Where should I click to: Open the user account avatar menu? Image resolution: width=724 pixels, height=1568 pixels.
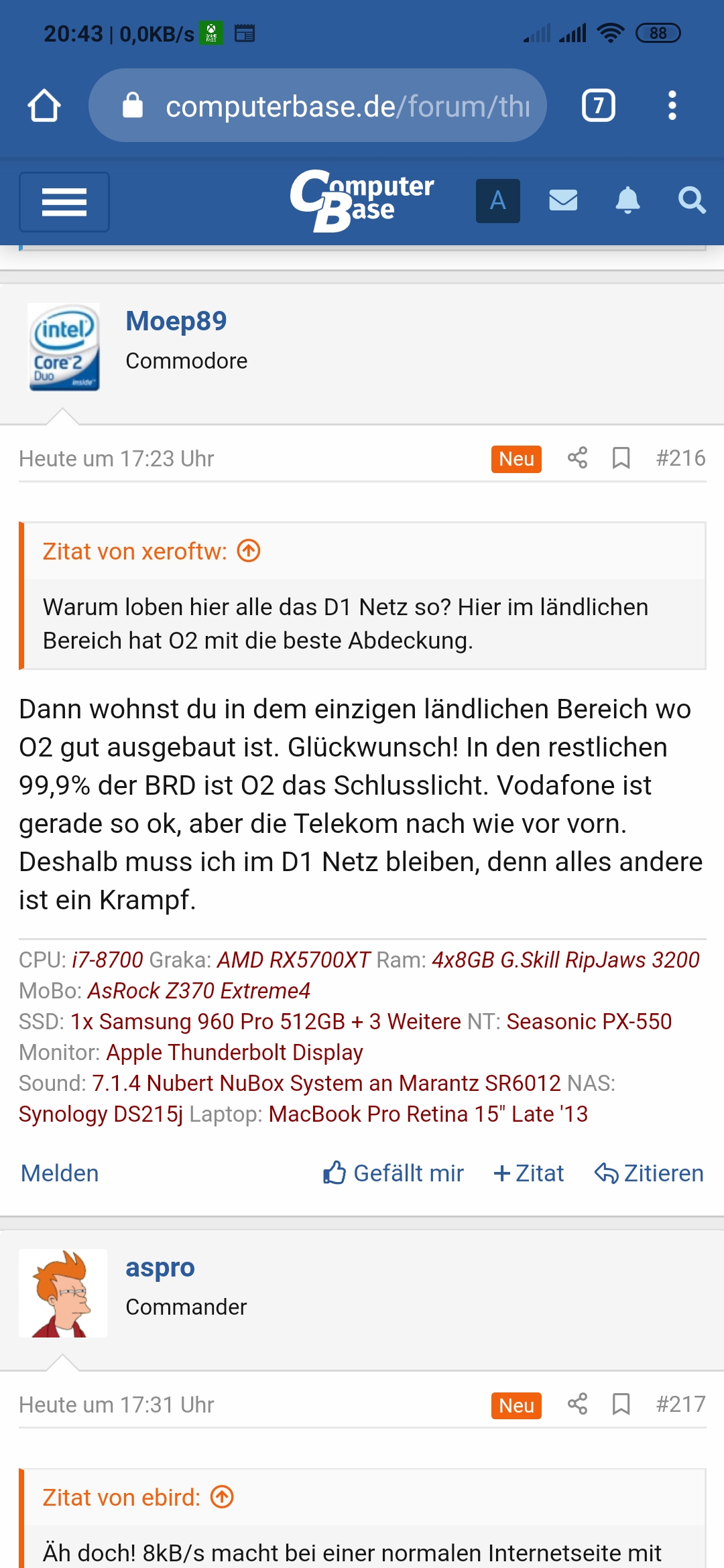[x=497, y=200]
